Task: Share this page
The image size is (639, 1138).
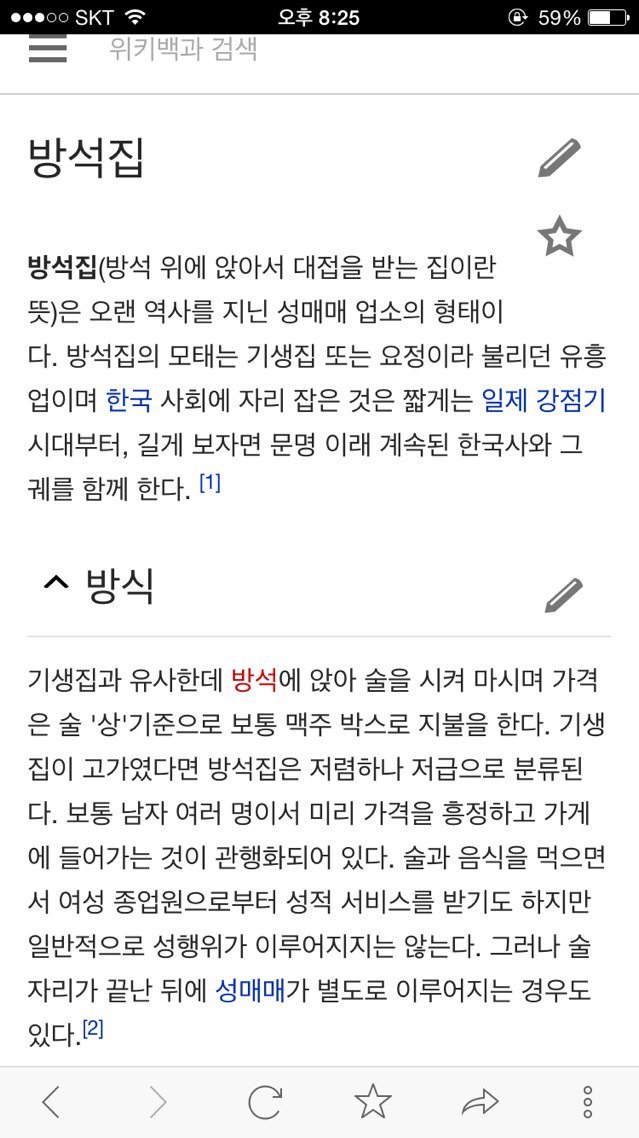Action: pos(480,1101)
